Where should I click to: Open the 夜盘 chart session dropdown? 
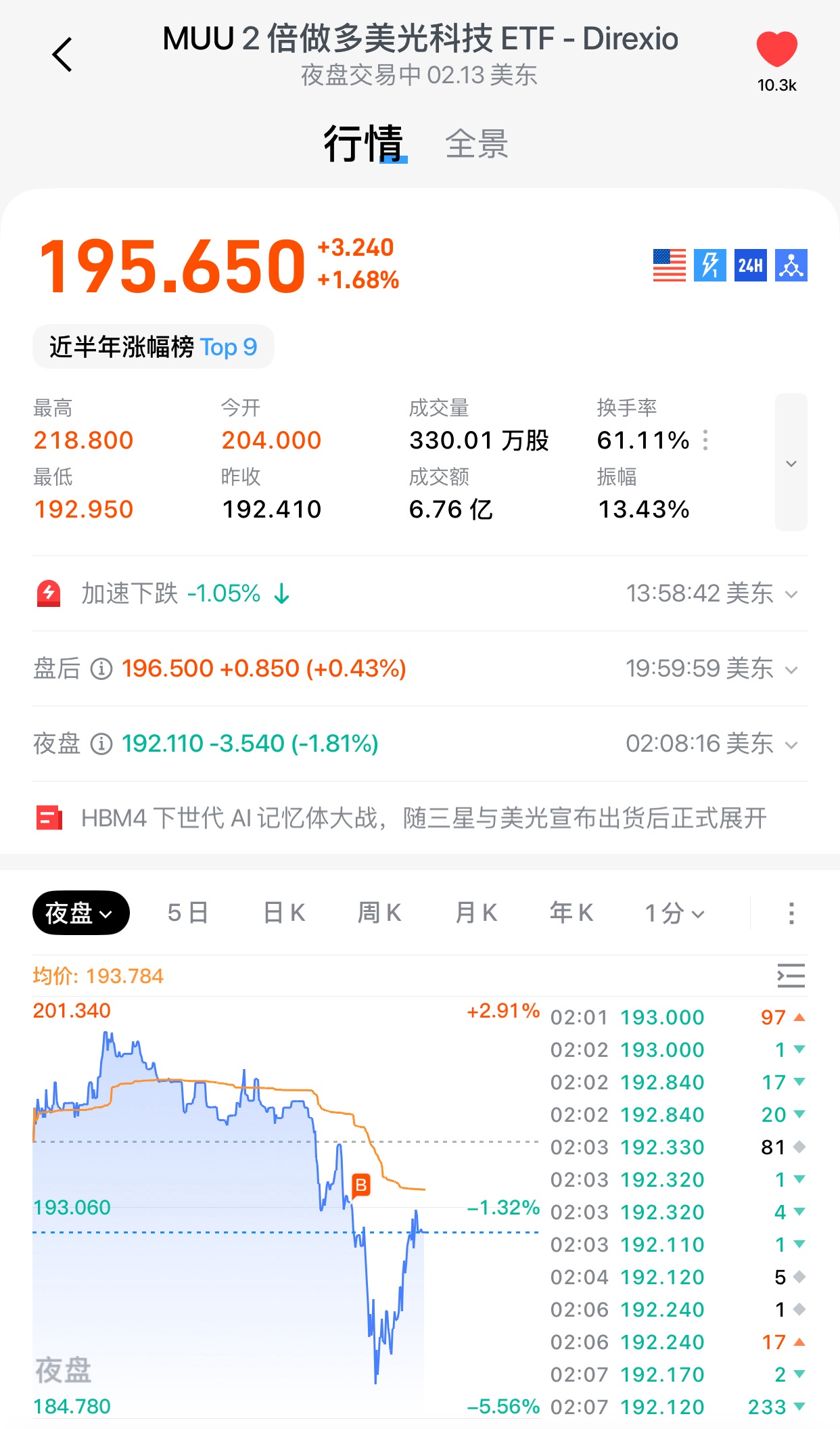[80, 913]
